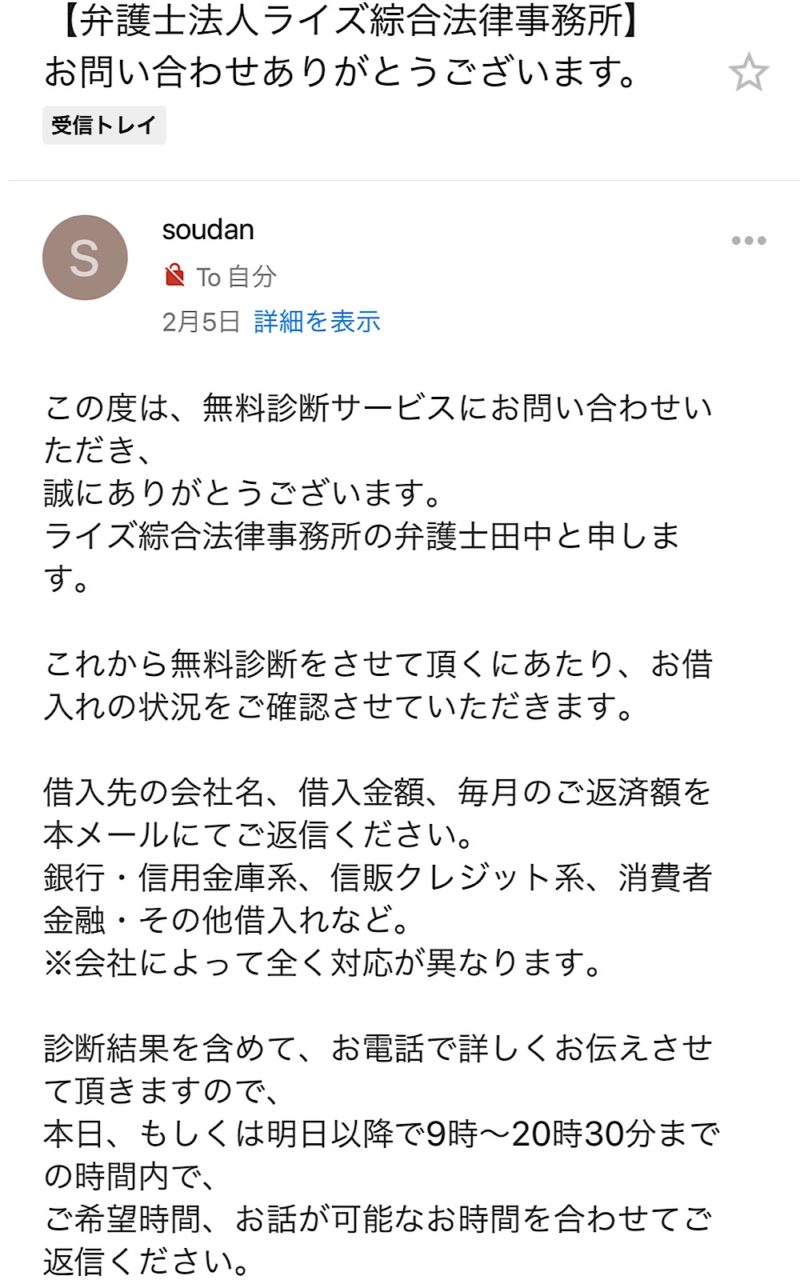Tap 詳細を表示 to show message details
Screen dimensions: 800x1280
click(317, 322)
